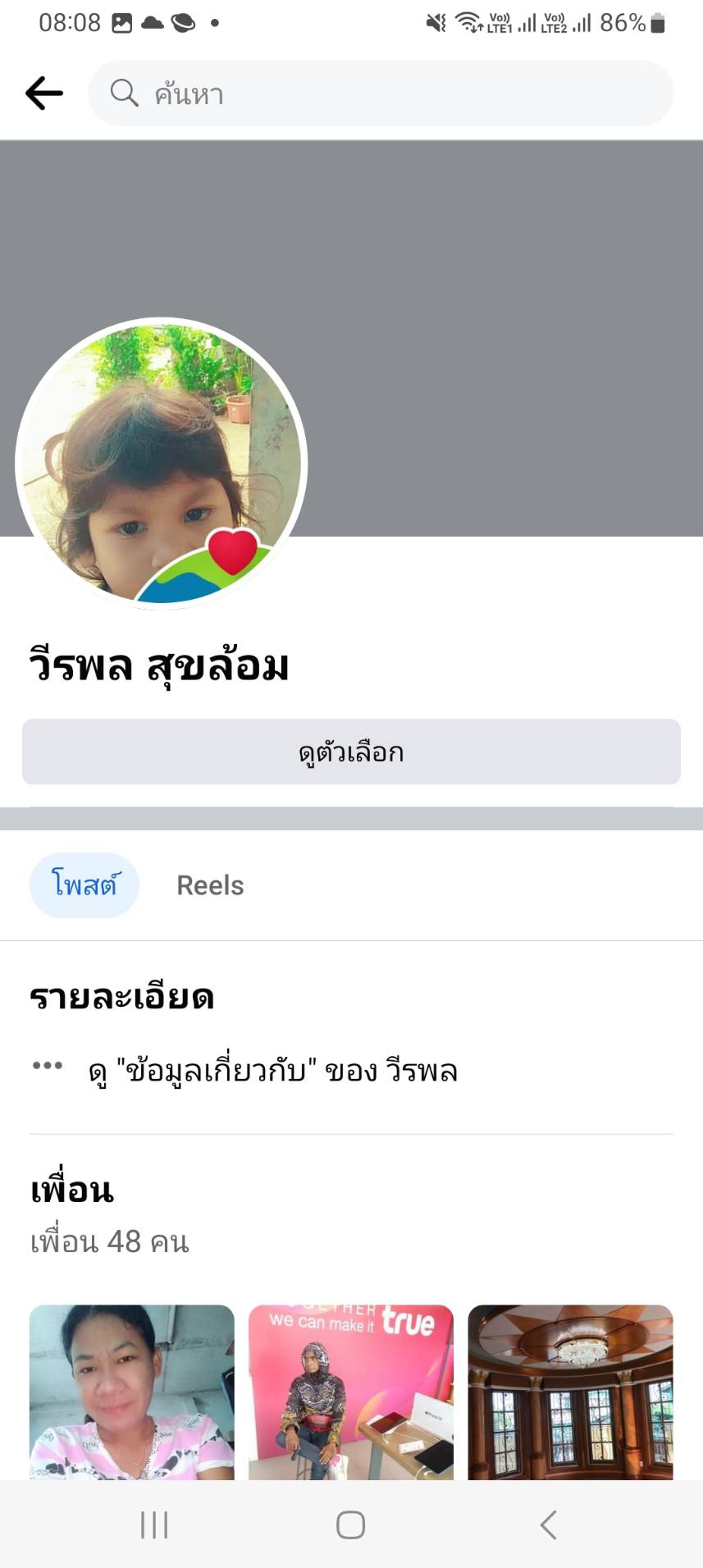Tap the ดูตัวเลือก button

click(x=351, y=752)
